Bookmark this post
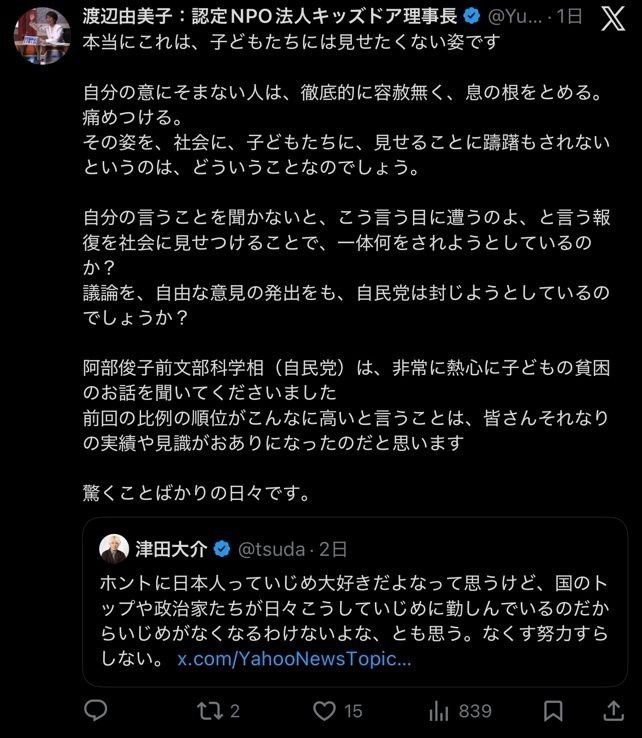The image size is (642, 738). coord(553,711)
